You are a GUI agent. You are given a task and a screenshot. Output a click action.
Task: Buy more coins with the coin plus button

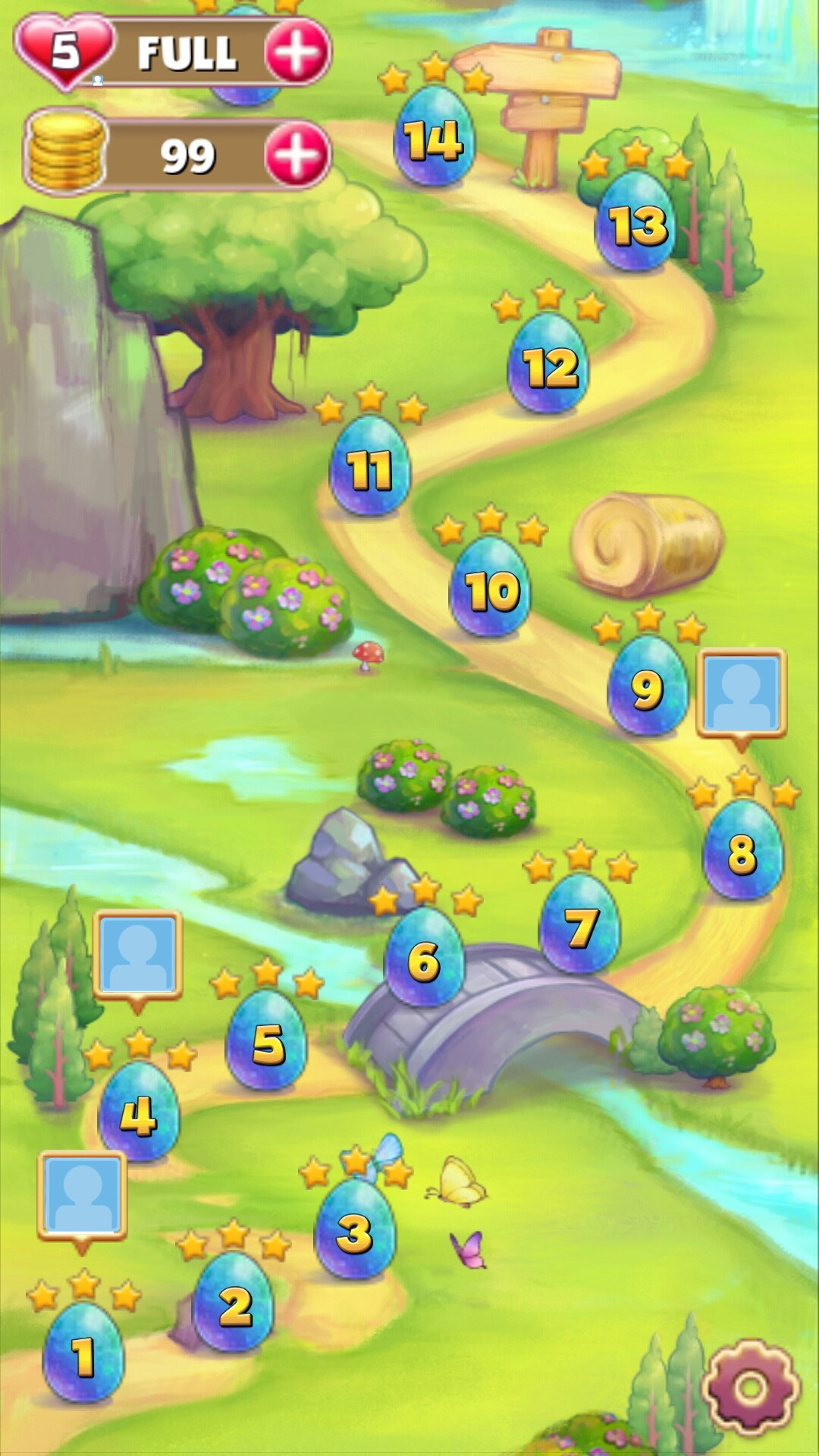(297, 155)
